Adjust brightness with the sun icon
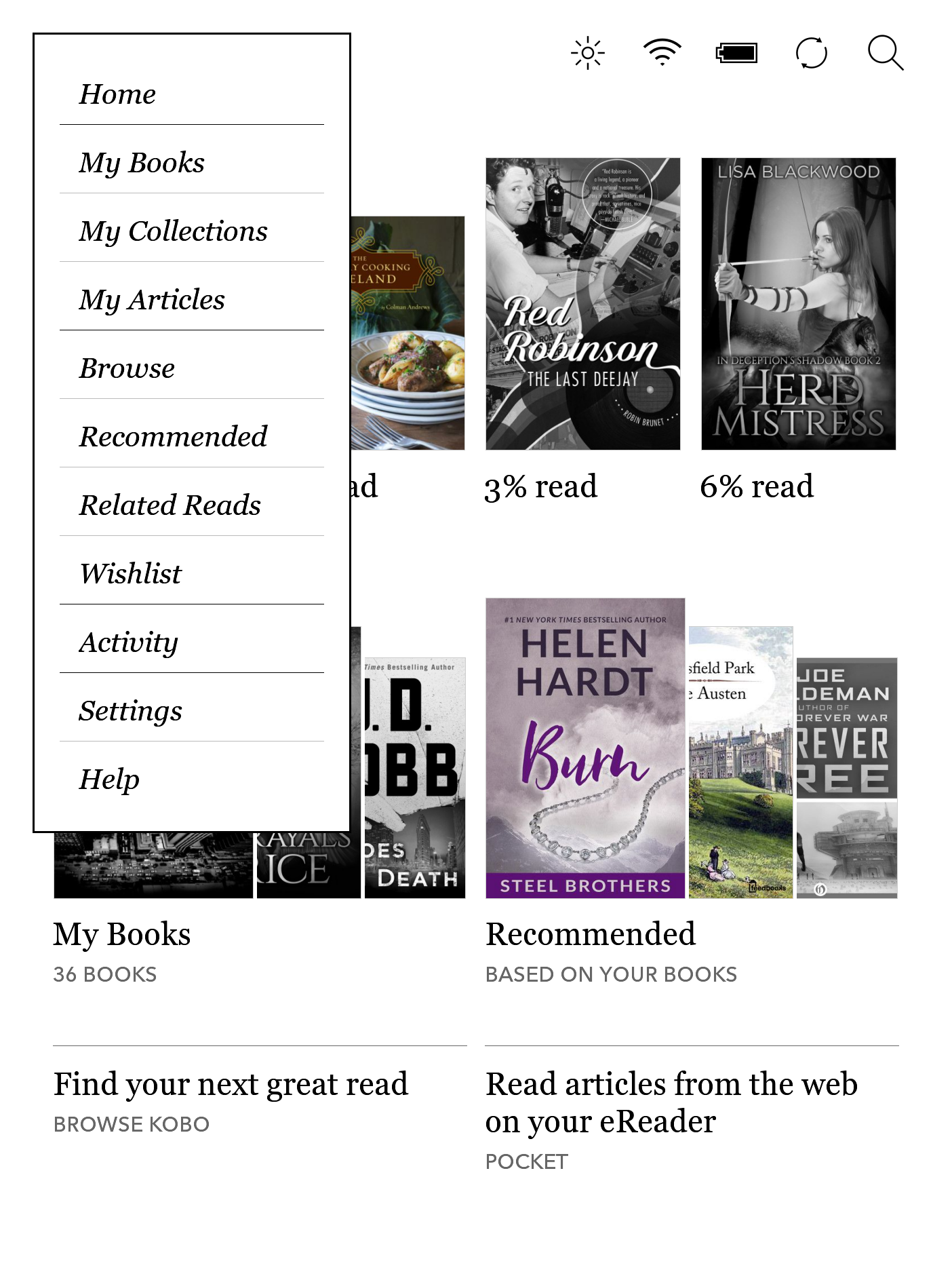Image resolution: width=952 pixels, height=1270 pixels. point(587,53)
